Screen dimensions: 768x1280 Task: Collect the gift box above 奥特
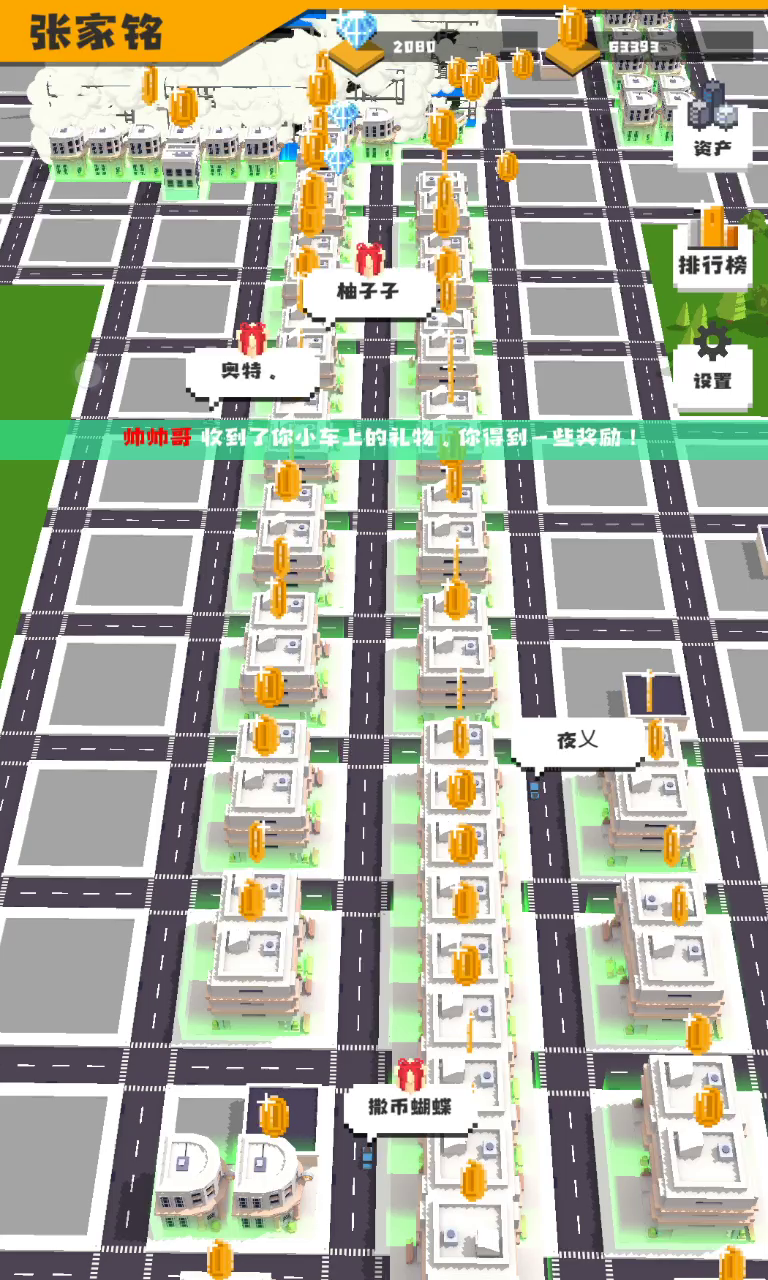coord(251,338)
